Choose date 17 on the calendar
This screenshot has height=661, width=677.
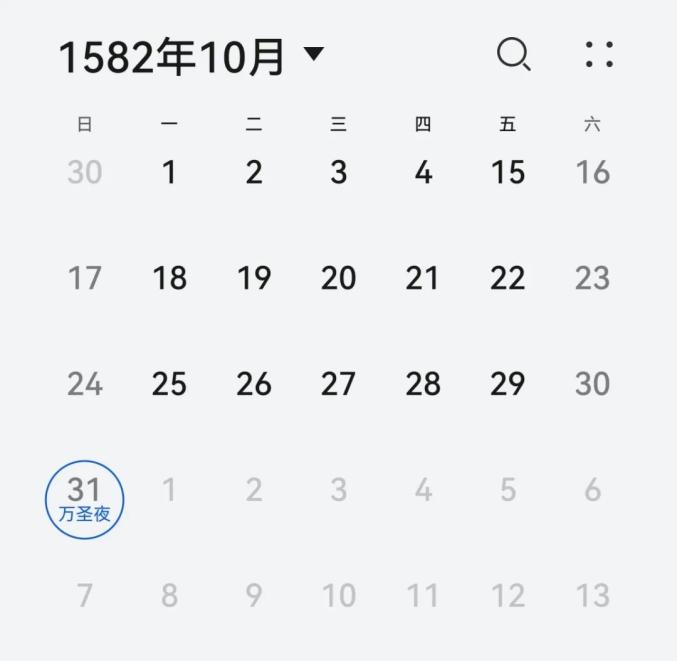tap(85, 278)
